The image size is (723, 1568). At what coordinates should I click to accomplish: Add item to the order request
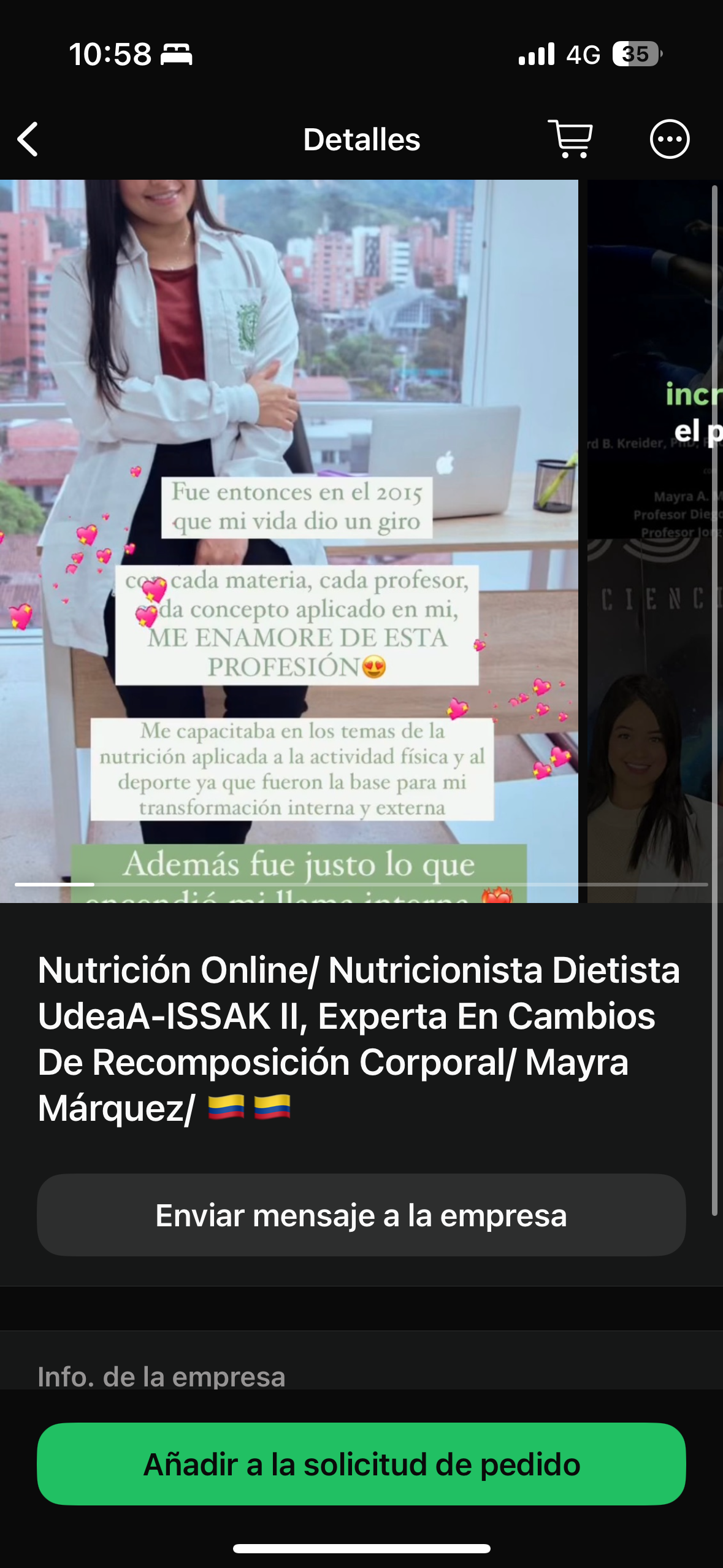tap(361, 1464)
